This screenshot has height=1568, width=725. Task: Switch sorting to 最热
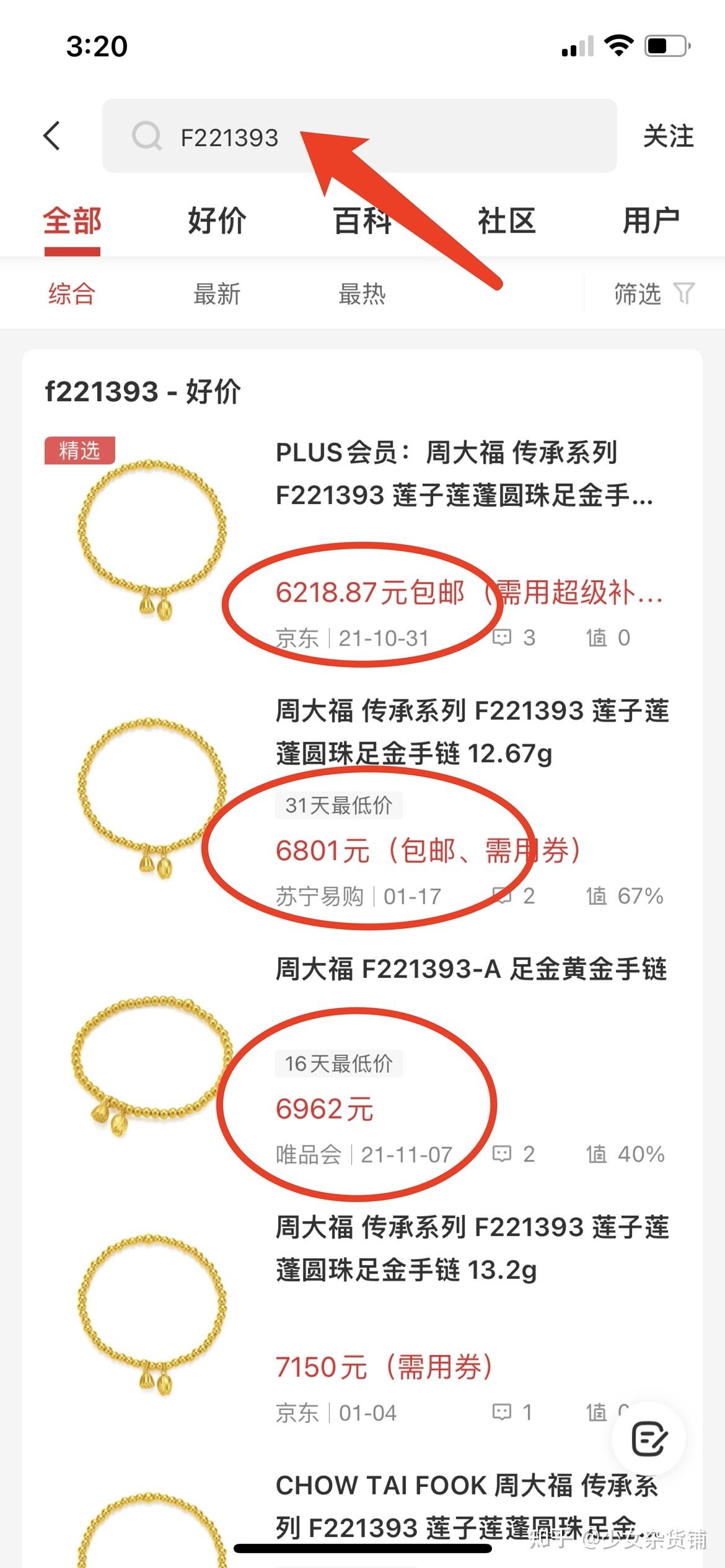362,296
